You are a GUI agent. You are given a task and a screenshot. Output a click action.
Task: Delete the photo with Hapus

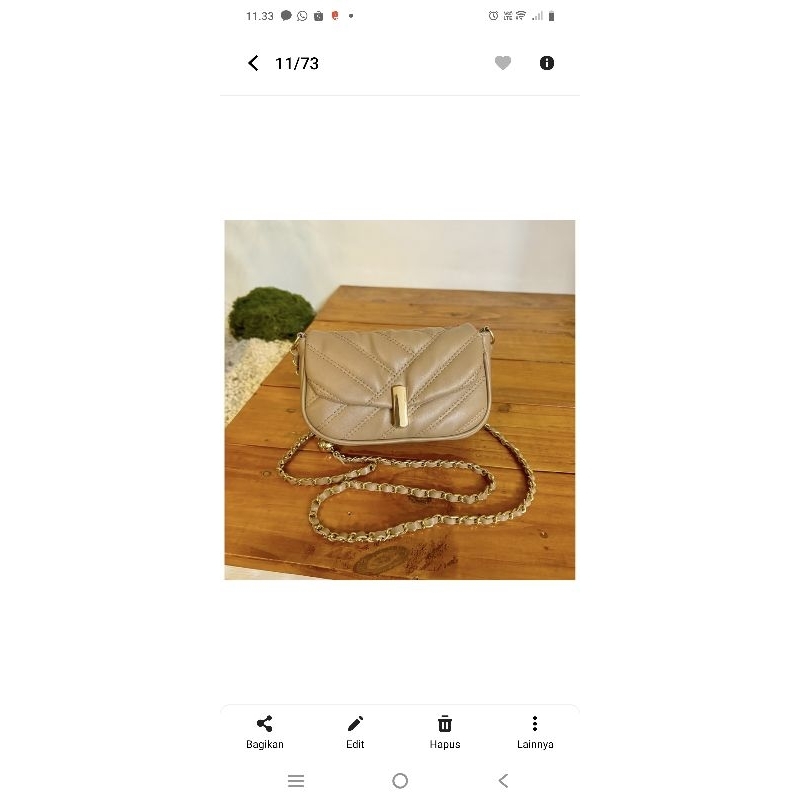pyautogui.click(x=445, y=731)
